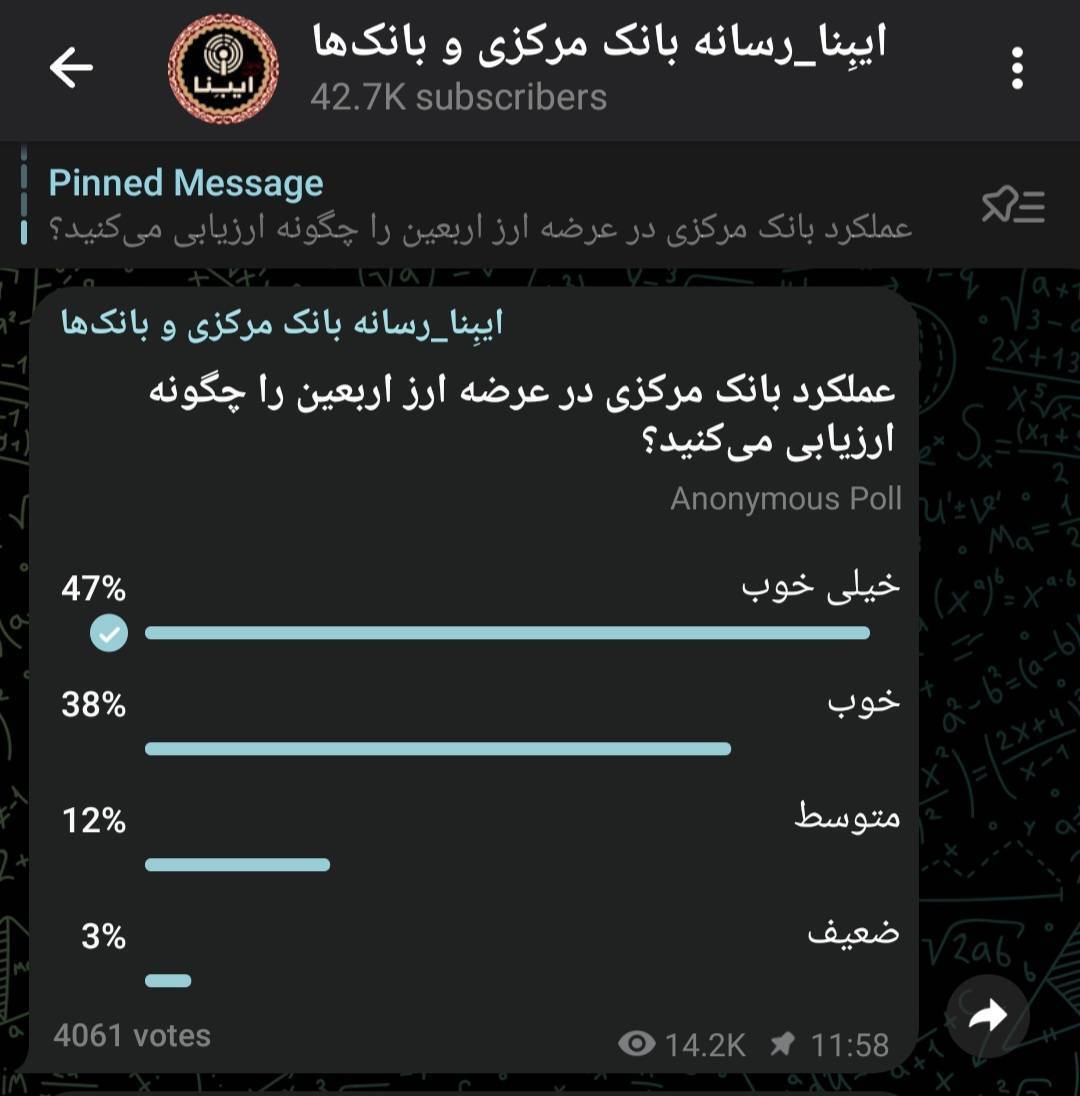Open the three-dot options menu
This screenshot has width=1080, height=1096.
[1018, 68]
